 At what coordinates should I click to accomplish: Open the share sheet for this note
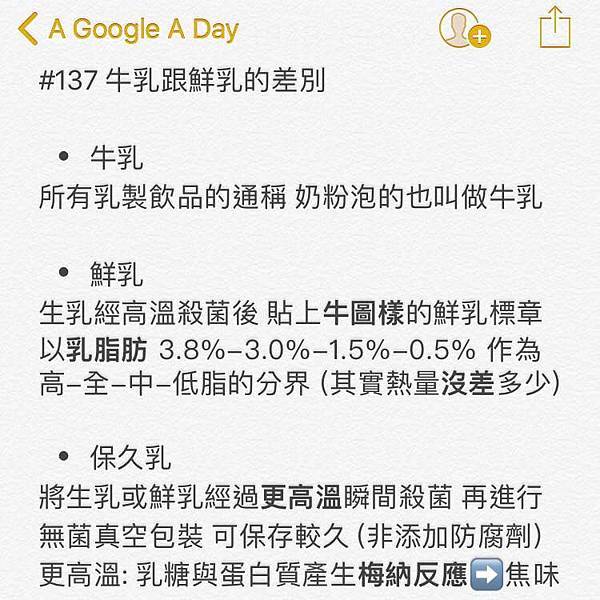553,27
